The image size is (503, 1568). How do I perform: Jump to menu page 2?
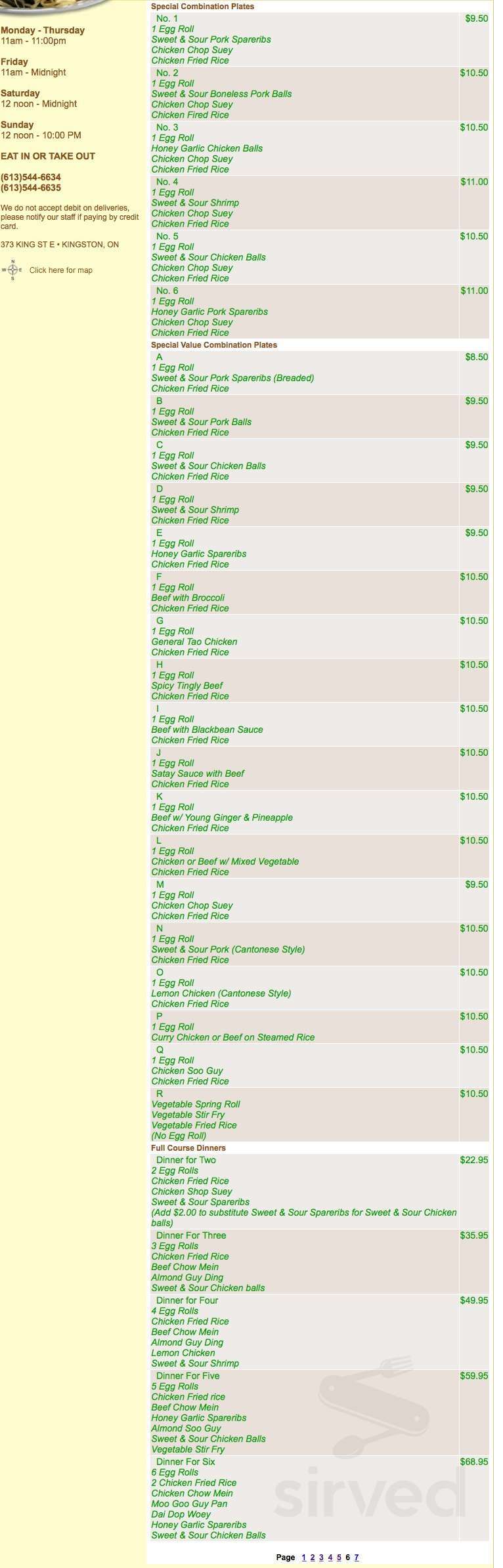313,1558
